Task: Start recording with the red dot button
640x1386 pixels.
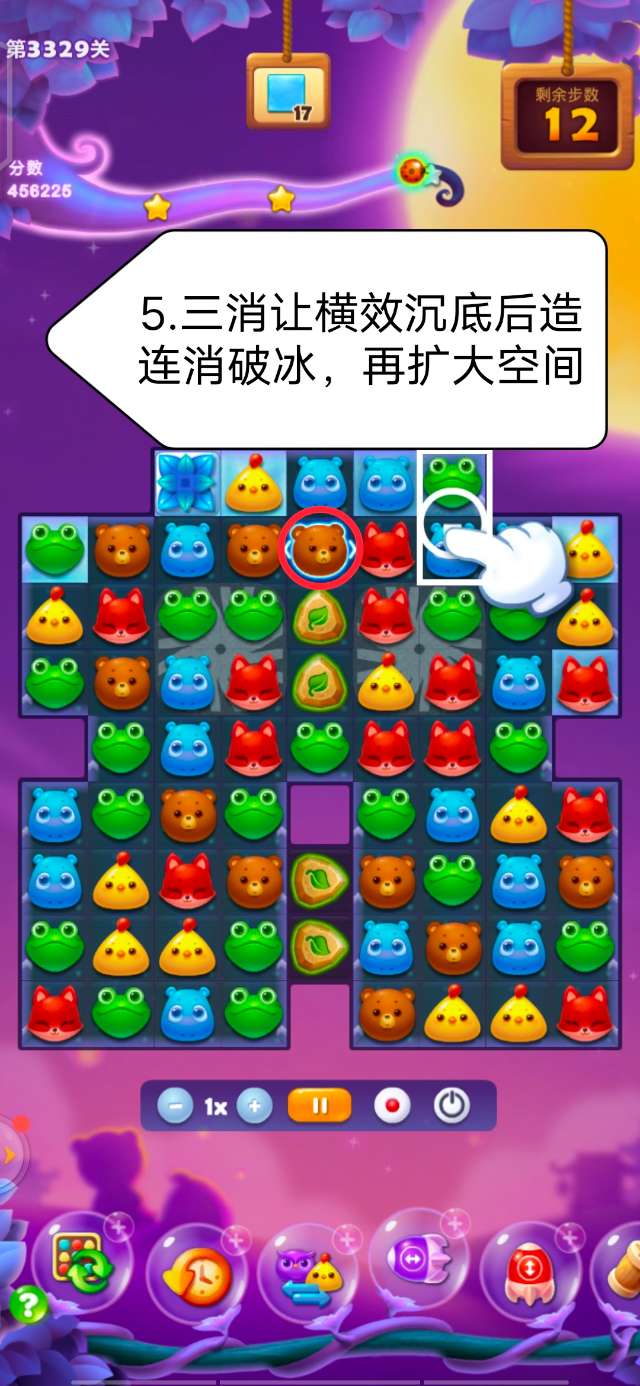Action: (x=392, y=1107)
